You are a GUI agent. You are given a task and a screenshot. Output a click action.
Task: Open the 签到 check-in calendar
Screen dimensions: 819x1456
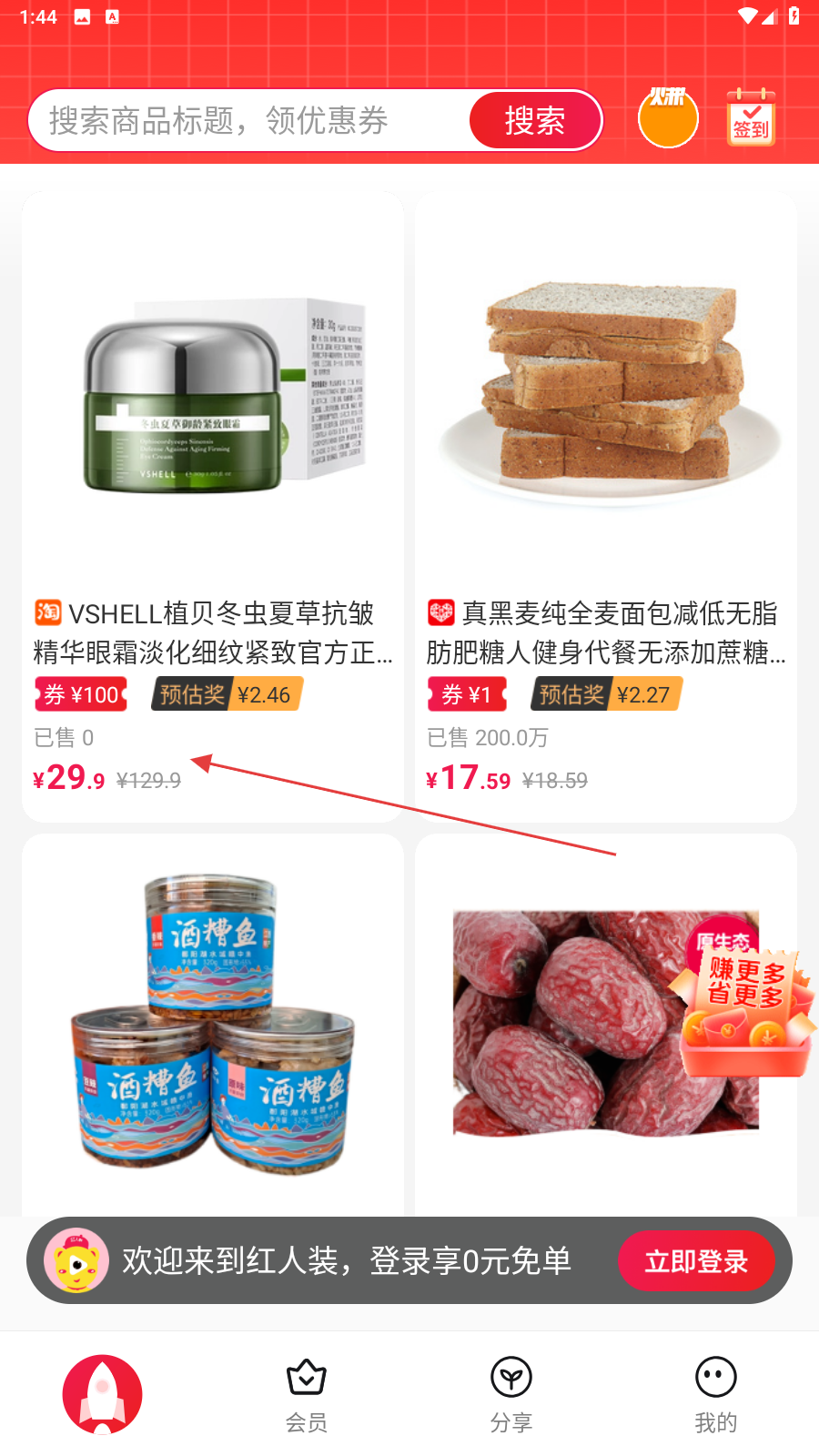coord(751,118)
